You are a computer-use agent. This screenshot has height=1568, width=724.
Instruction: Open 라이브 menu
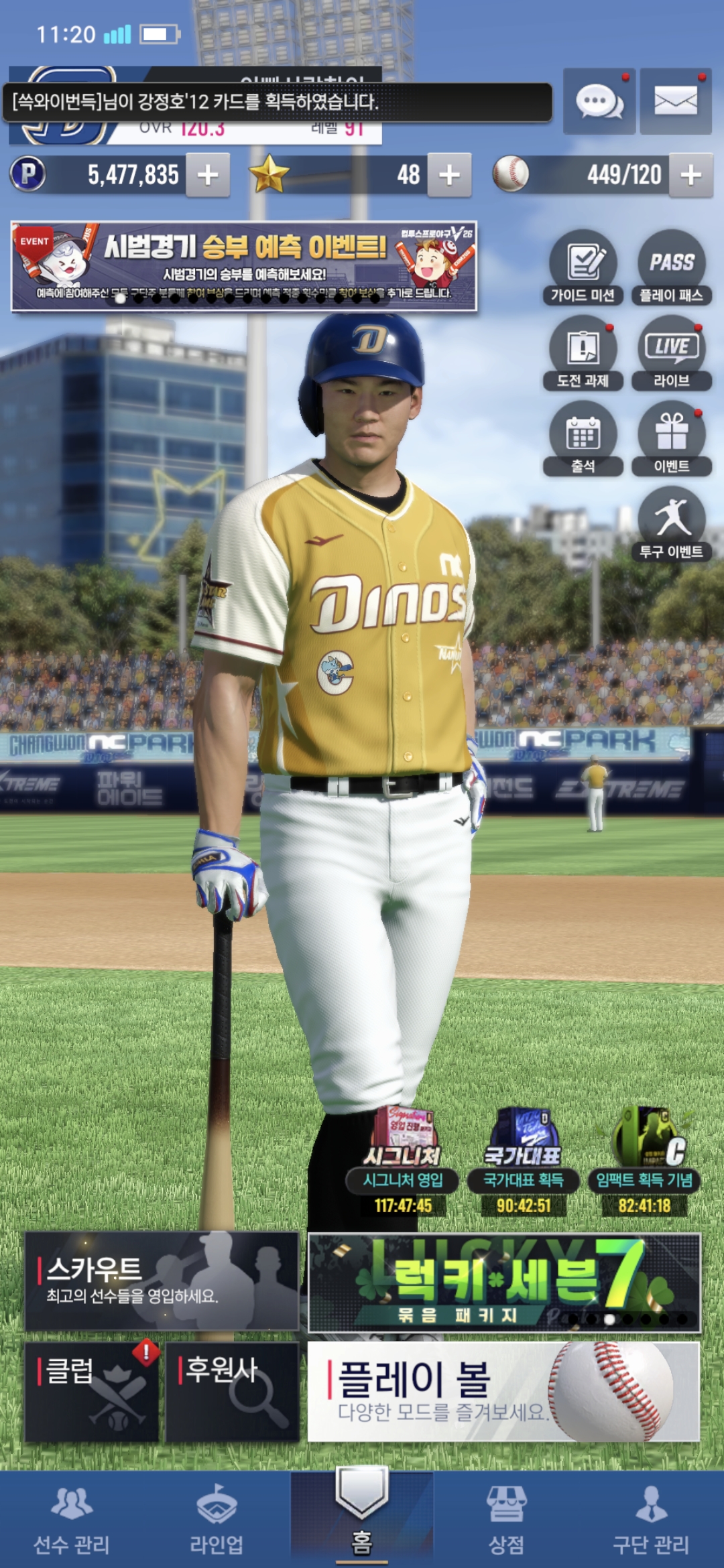(671, 353)
